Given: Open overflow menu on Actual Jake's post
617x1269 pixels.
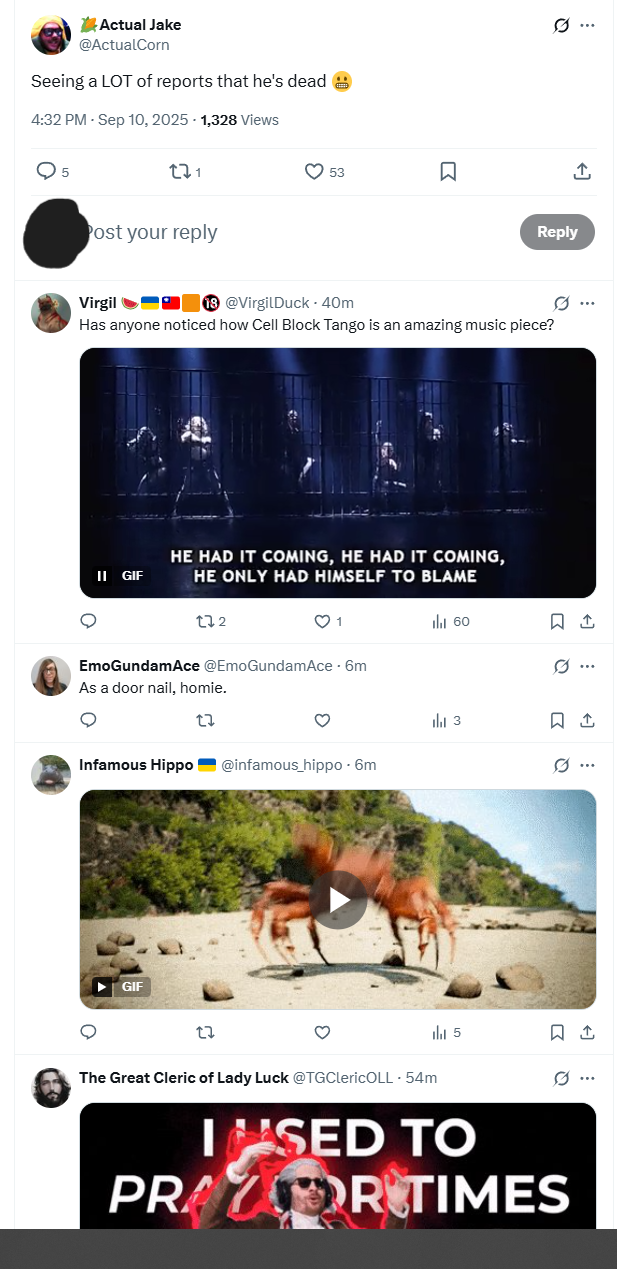Looking at the screenshot, I should tap(587, 25).
